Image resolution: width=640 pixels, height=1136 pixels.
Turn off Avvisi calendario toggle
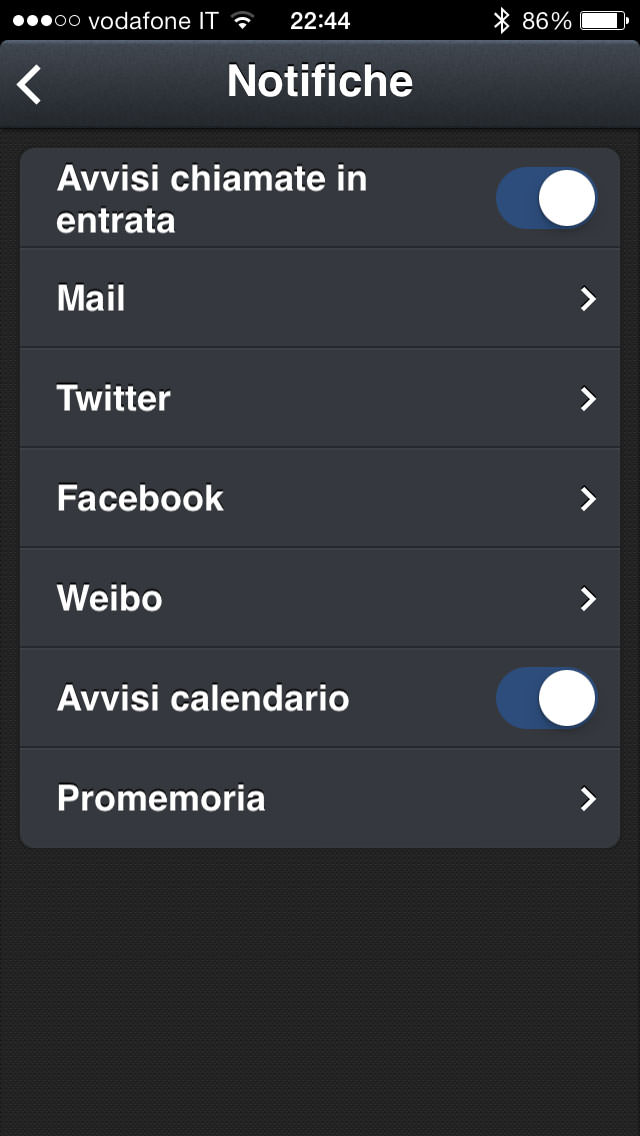(x=546, y=698)
